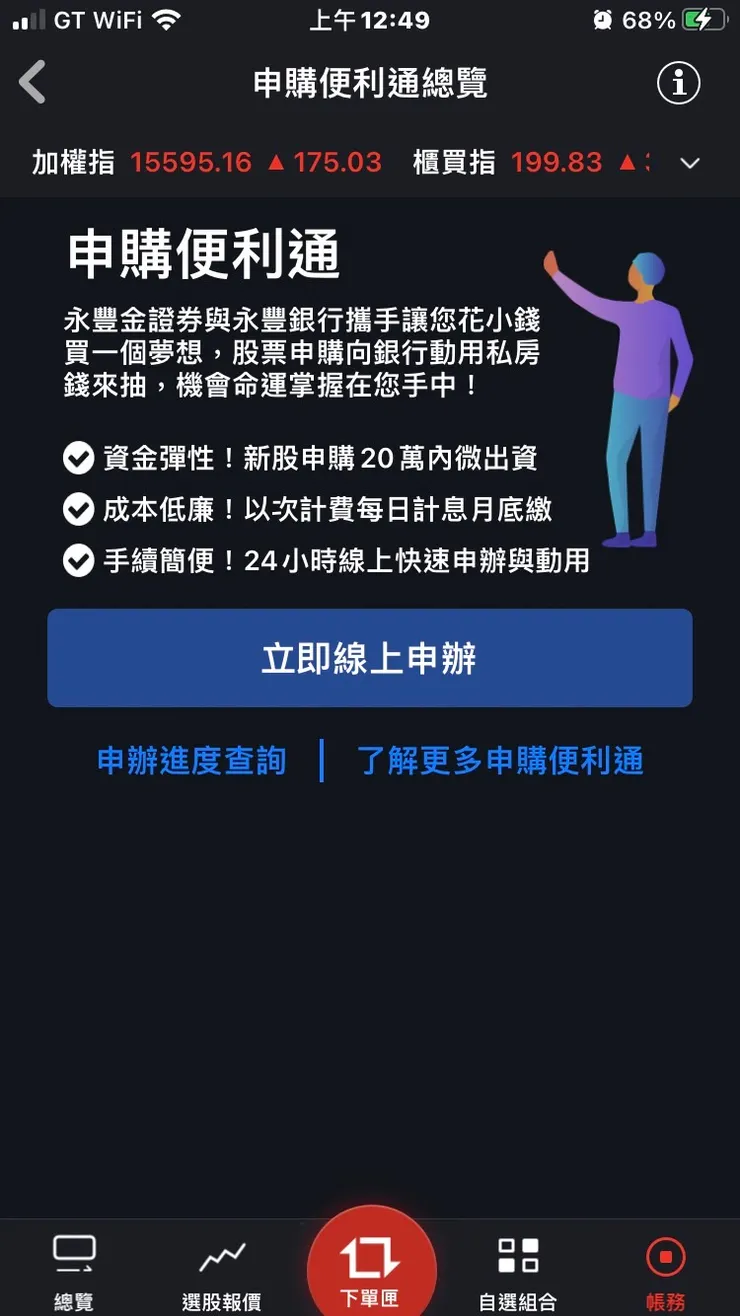The image size is (740, 1316).
Task: Tap the info circle icon
Action: 677,83
